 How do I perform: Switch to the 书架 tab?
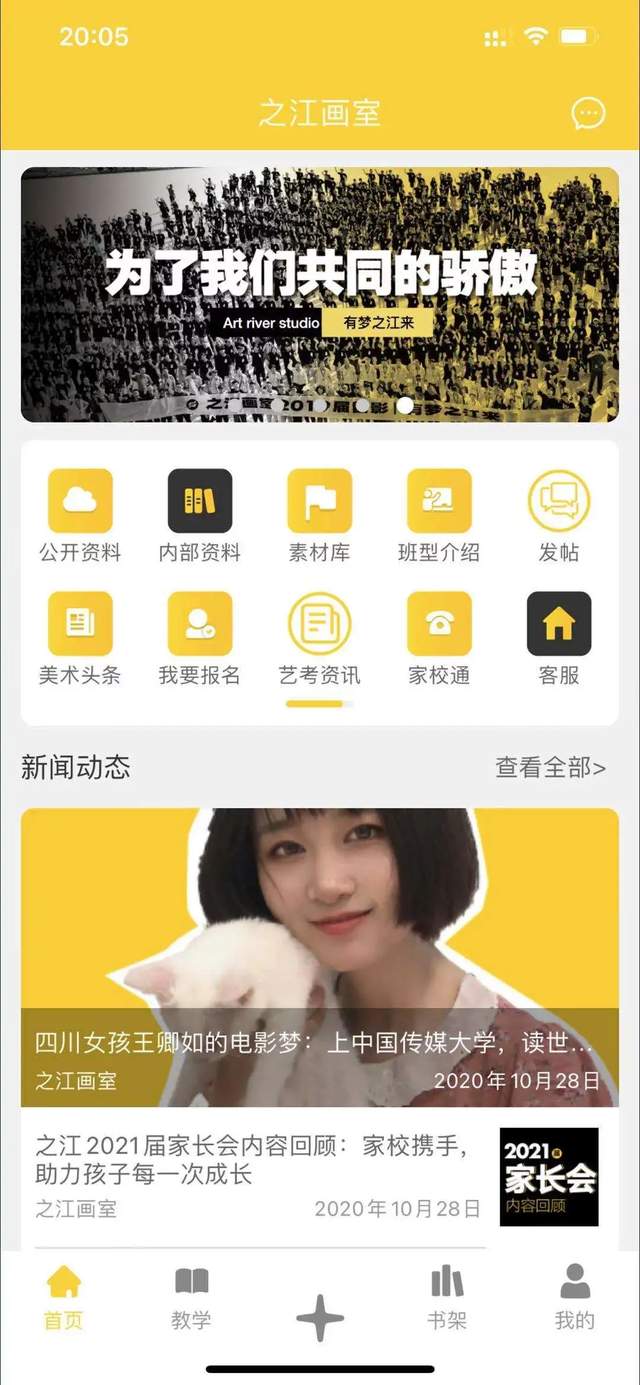(x=447, y=1296)
